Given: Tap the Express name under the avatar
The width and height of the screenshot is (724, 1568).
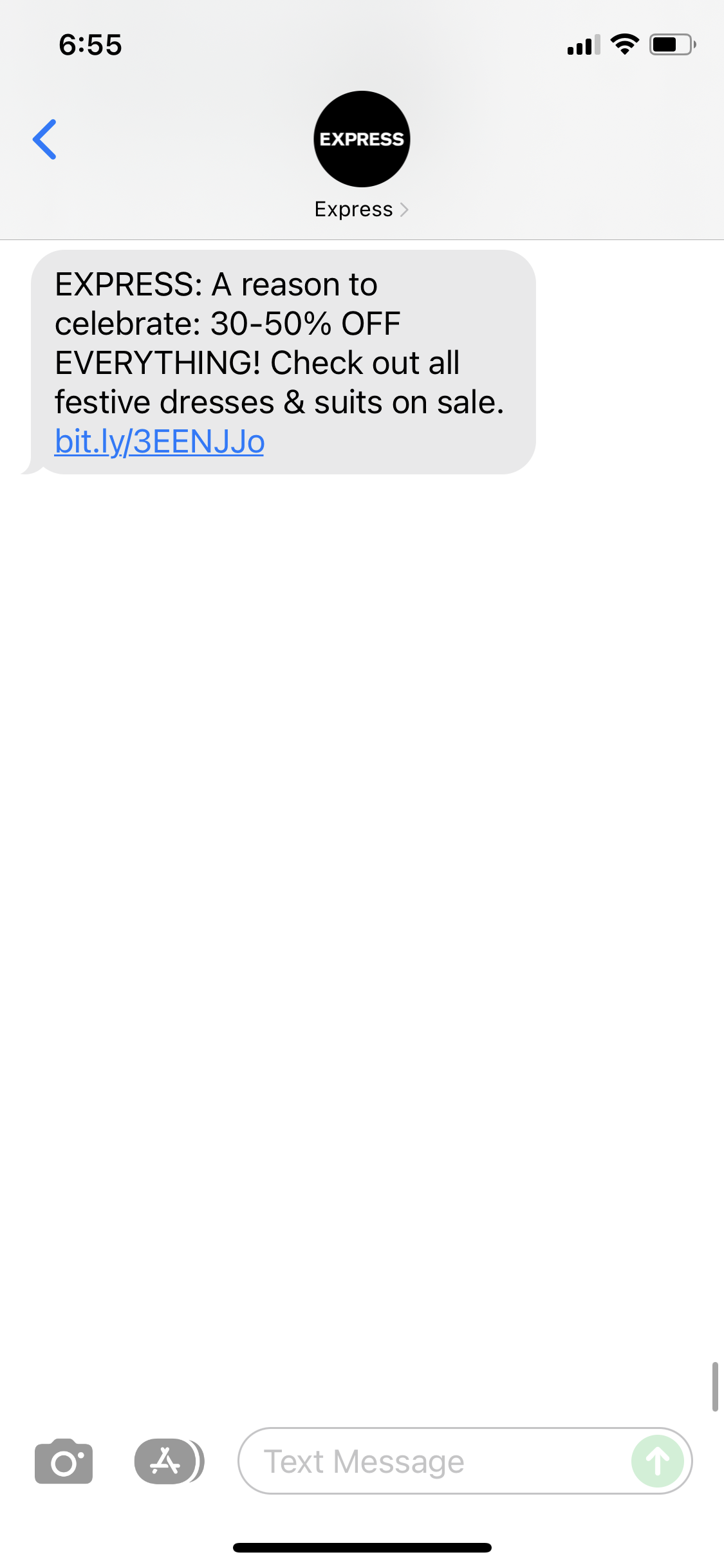Looking at the screenshot, I should [353, 209].
